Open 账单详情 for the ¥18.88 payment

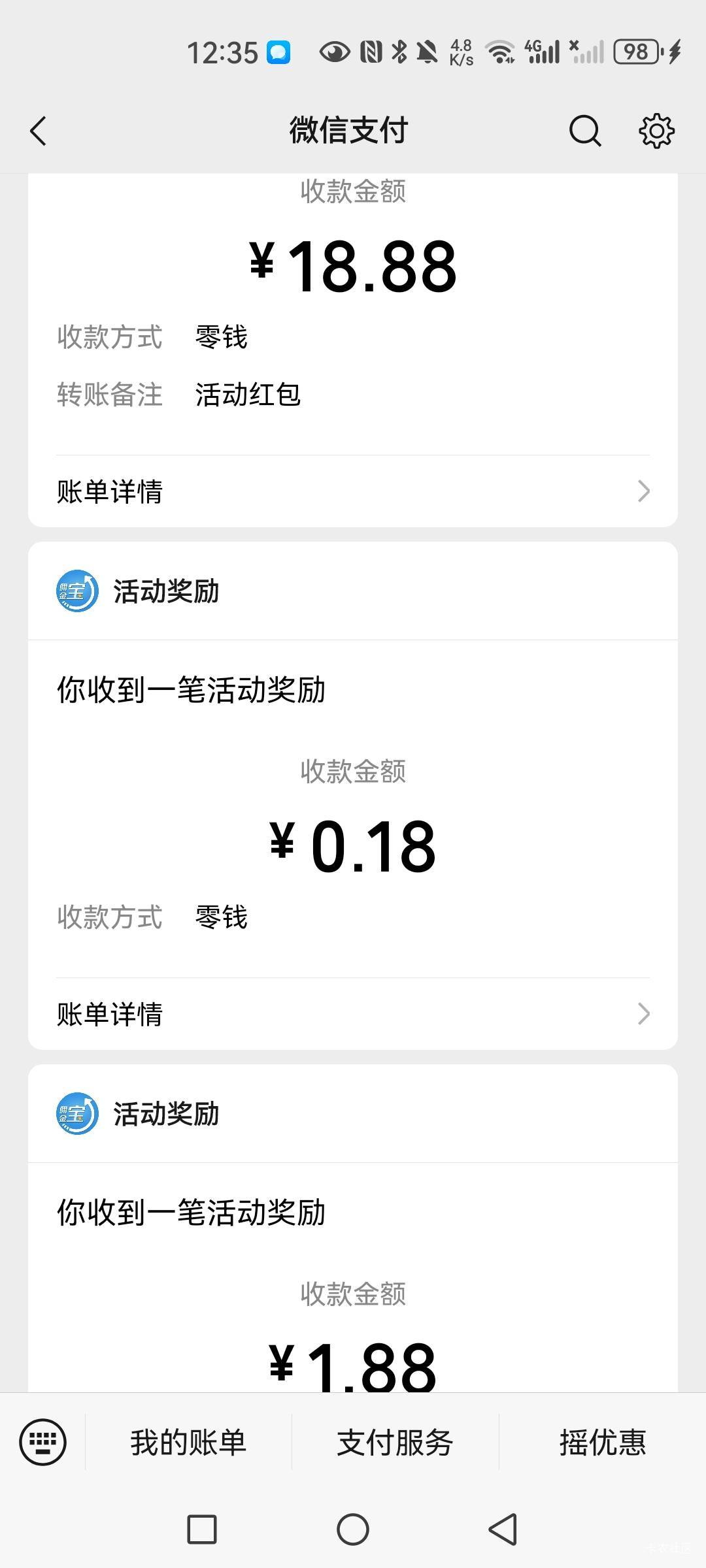pyautogui.click(x=353, y=491)
